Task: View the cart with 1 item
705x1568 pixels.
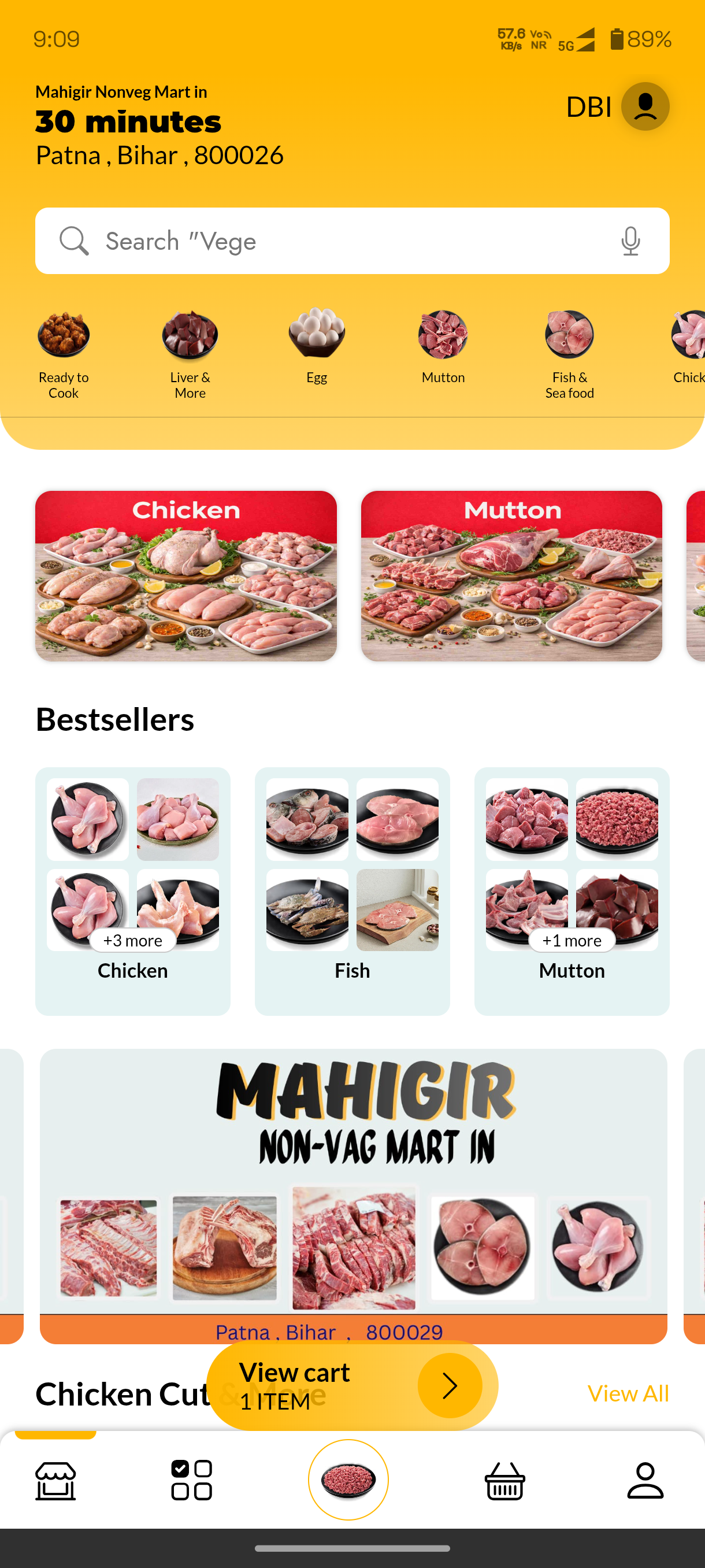Action: click(x=352, y=1385)
